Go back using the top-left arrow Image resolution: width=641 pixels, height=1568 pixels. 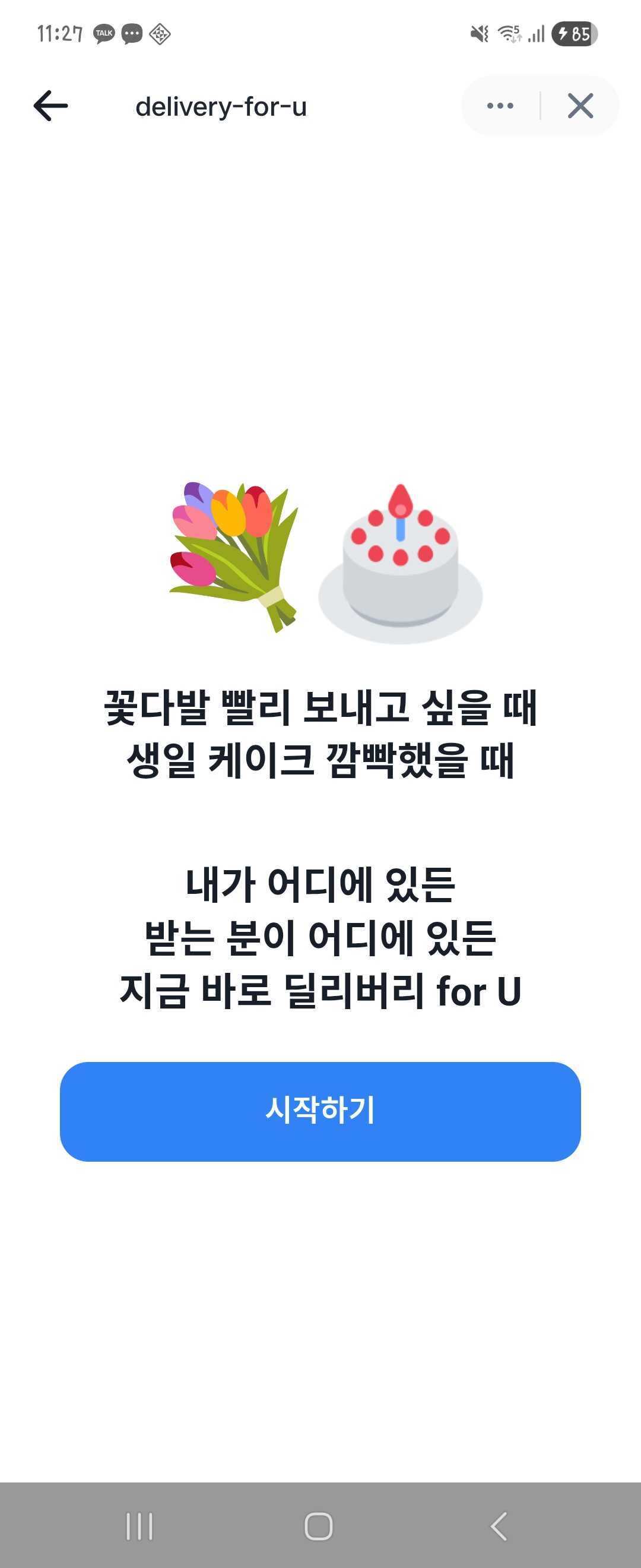(x=50, y=106)
